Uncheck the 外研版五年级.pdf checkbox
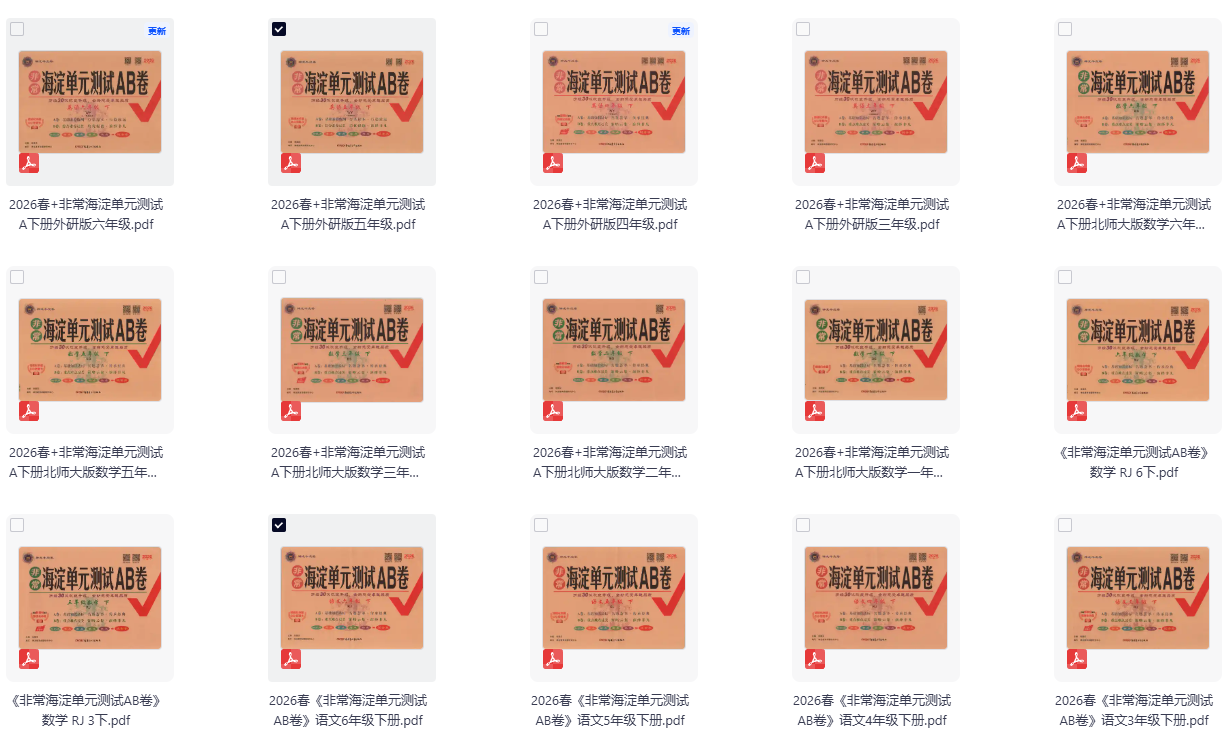1223x734 pixels. pos(279,29)
